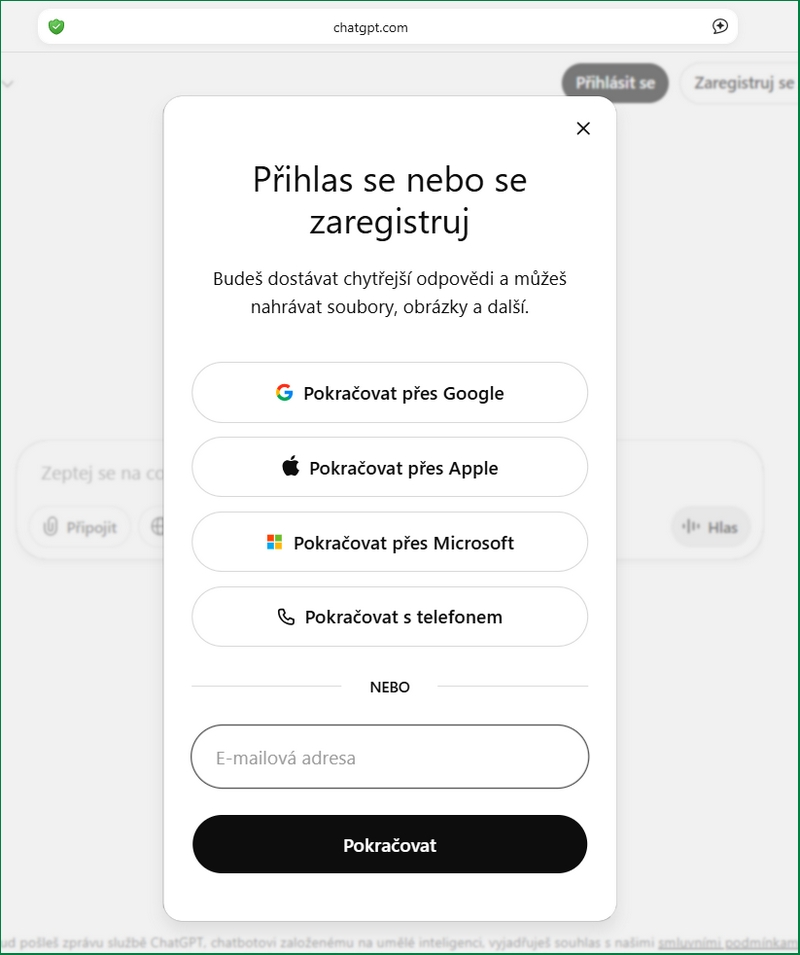Open the sparkle chat icon in address bar
The image size is (800, 955).
tap(720, 27)
